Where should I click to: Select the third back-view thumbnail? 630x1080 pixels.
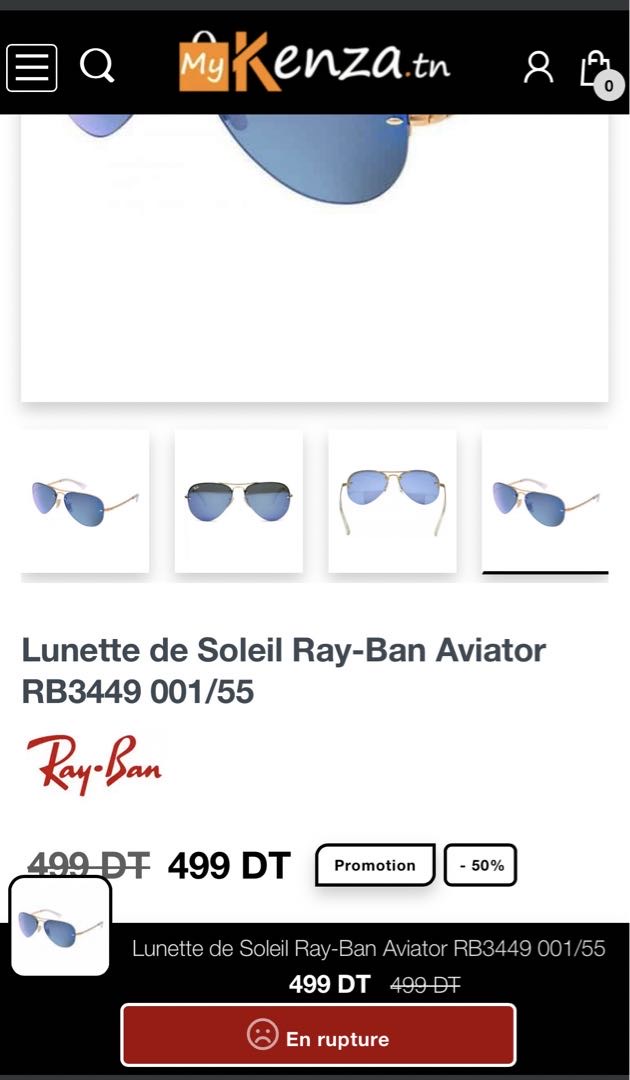[x=392, y=501]
